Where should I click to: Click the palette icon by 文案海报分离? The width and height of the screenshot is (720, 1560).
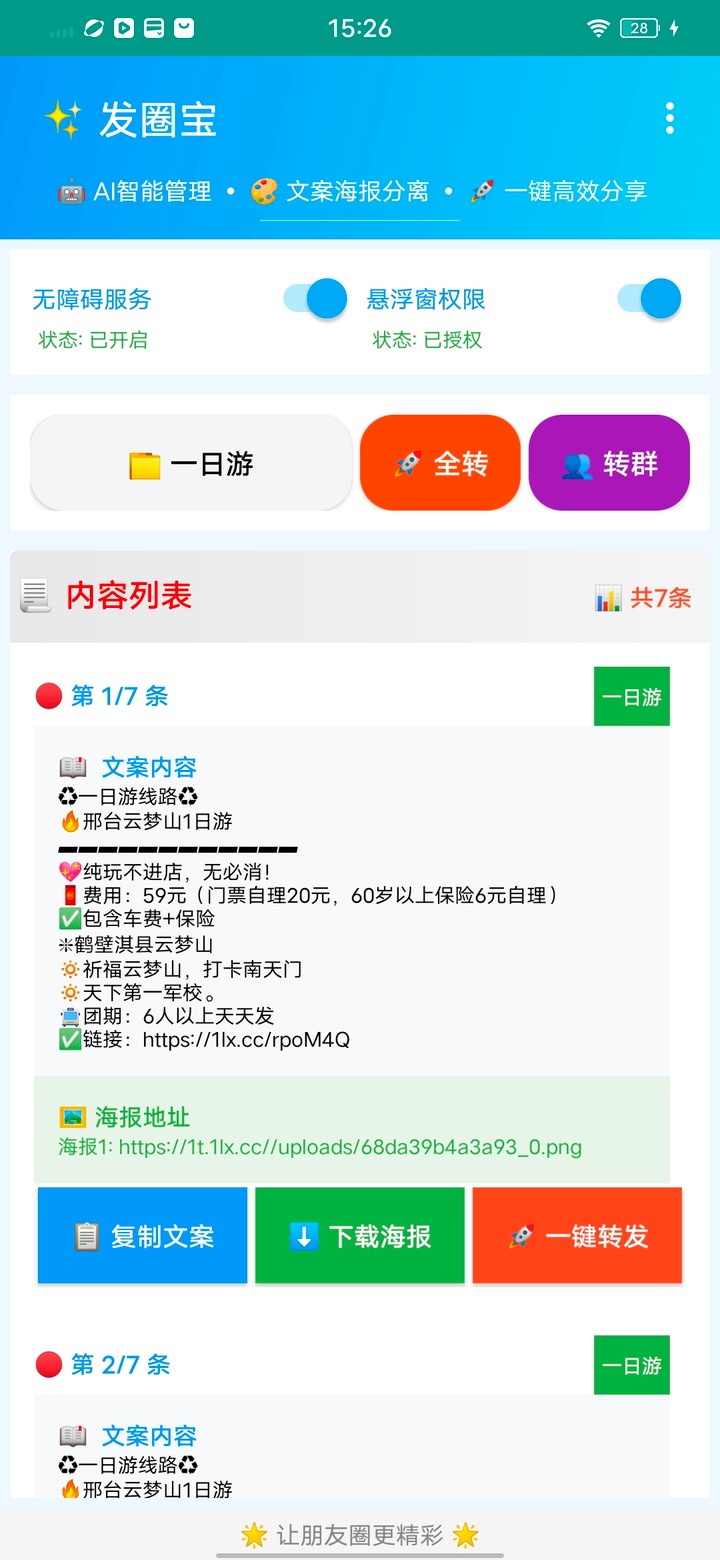(x=264, y=191)
